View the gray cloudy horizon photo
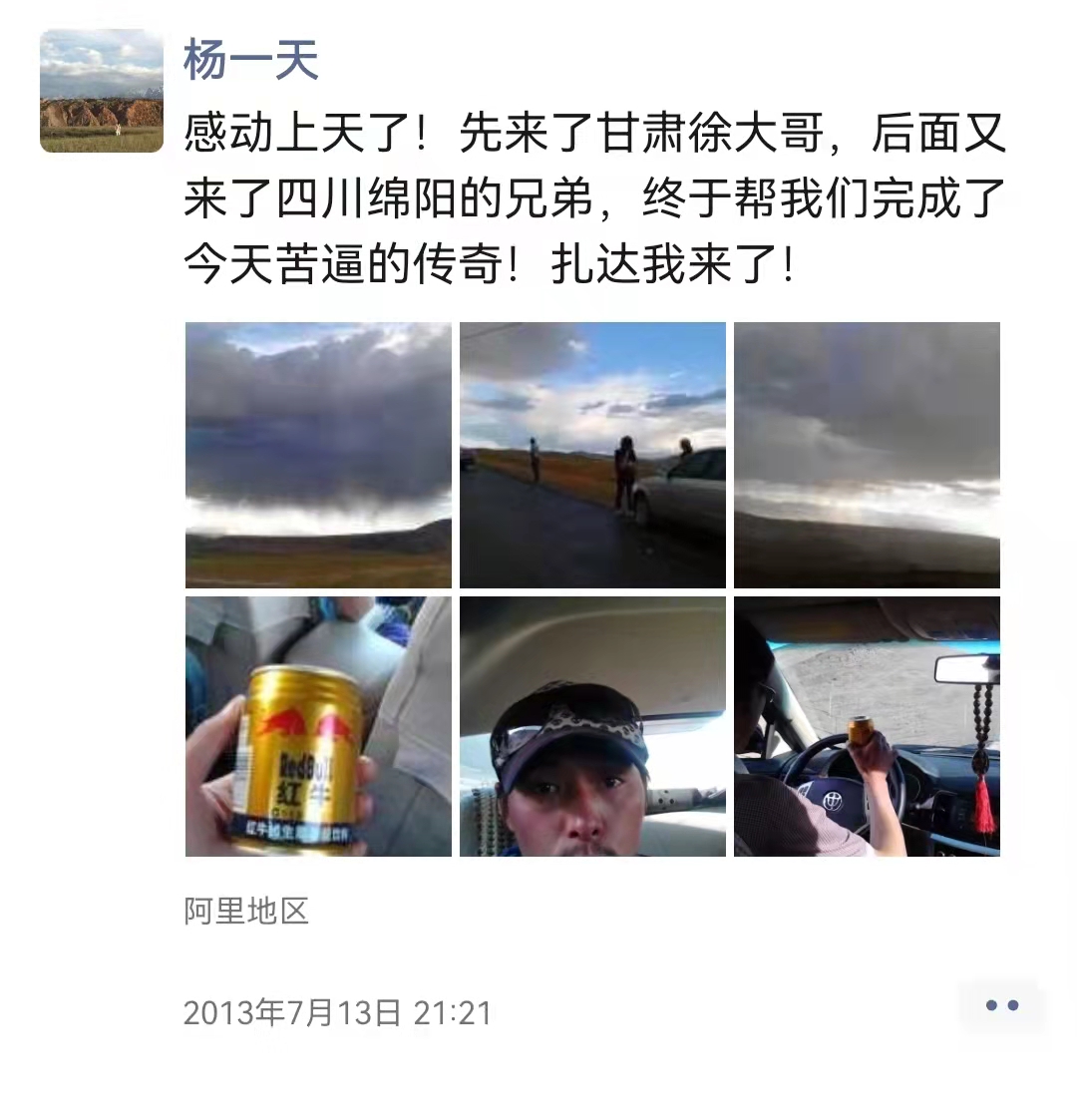Screen dimensions: 1077x1120 coord(867,455)
